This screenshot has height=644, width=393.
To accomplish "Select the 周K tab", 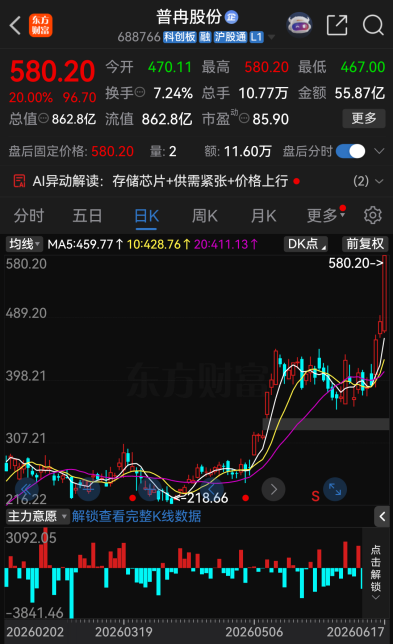I will click(x=205, y=216).
